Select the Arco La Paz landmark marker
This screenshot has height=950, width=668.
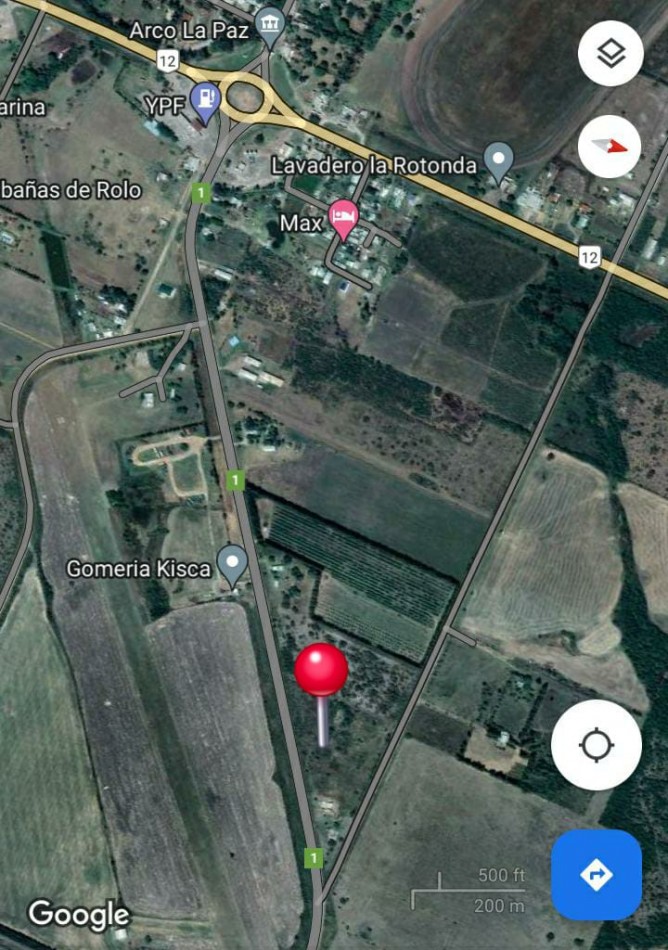(x=270, y=26)
